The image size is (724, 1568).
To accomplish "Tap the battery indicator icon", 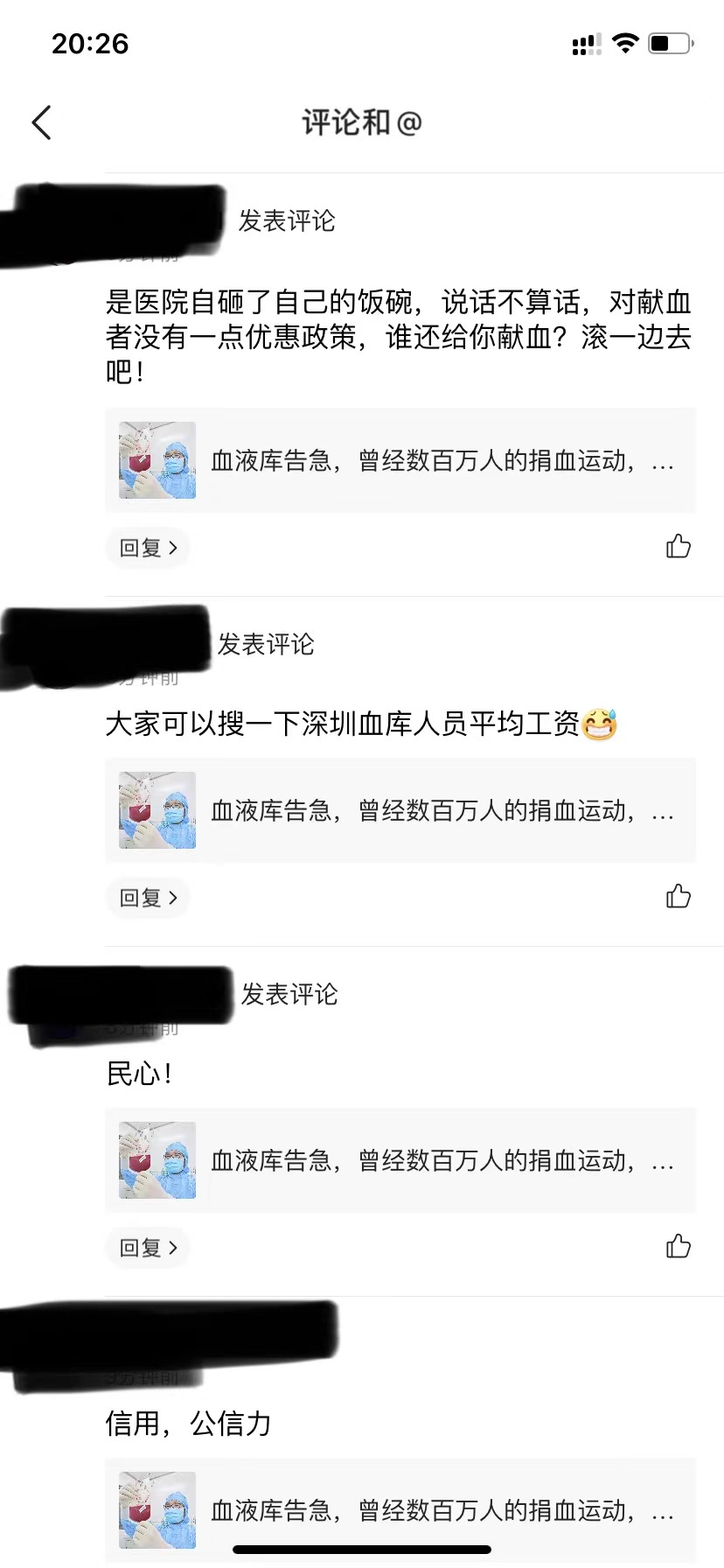I will [668, 44].
